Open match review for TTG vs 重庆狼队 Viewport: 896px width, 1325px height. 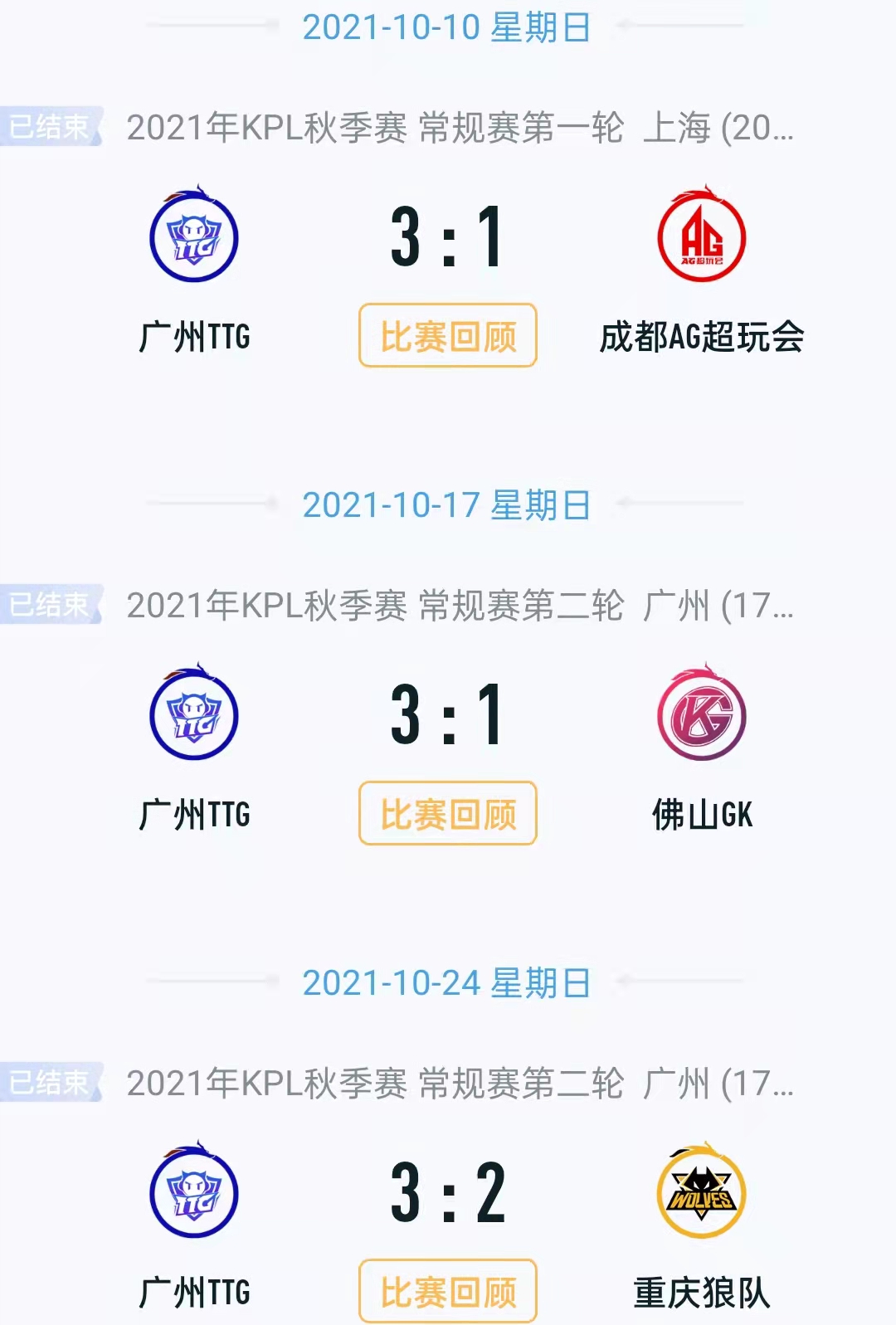point(448,1291)
